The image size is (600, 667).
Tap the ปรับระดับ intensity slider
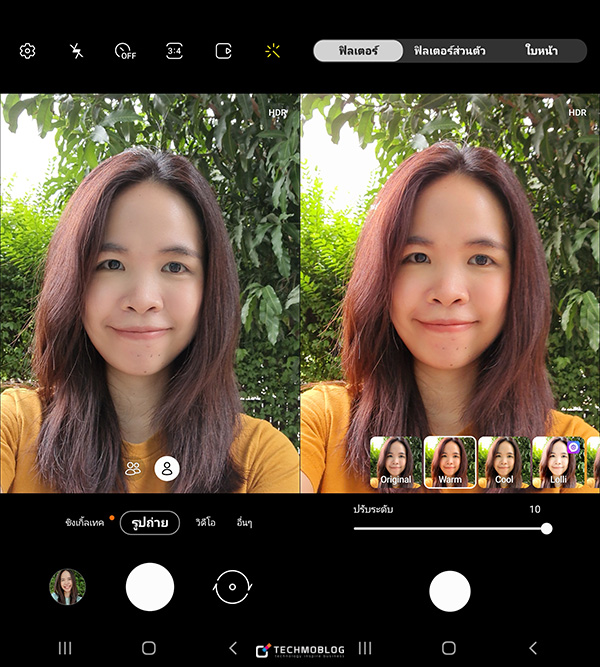pyautogui.click(x=450, y=528)
